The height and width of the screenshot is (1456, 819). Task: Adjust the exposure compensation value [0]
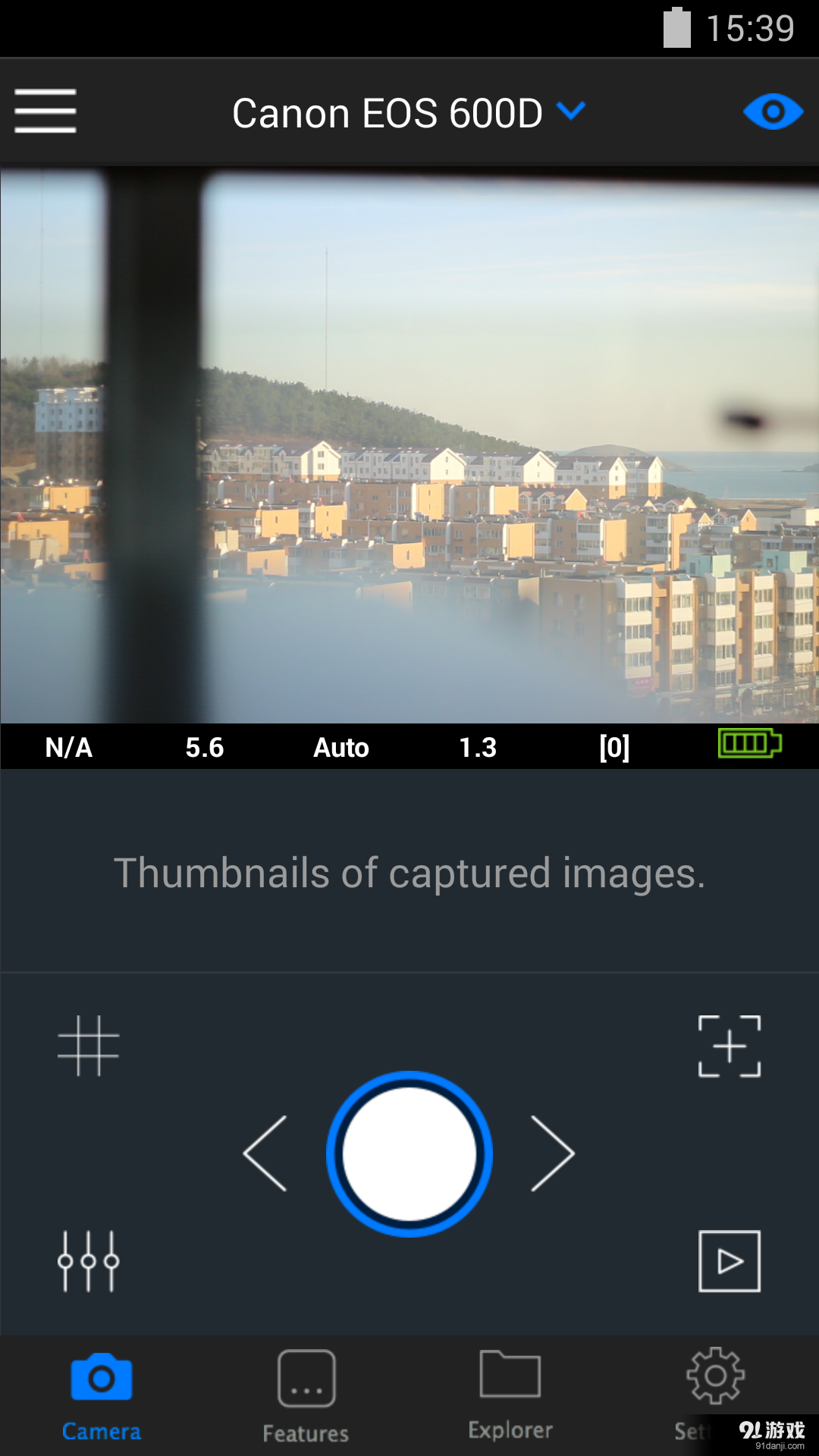[614, 748]
